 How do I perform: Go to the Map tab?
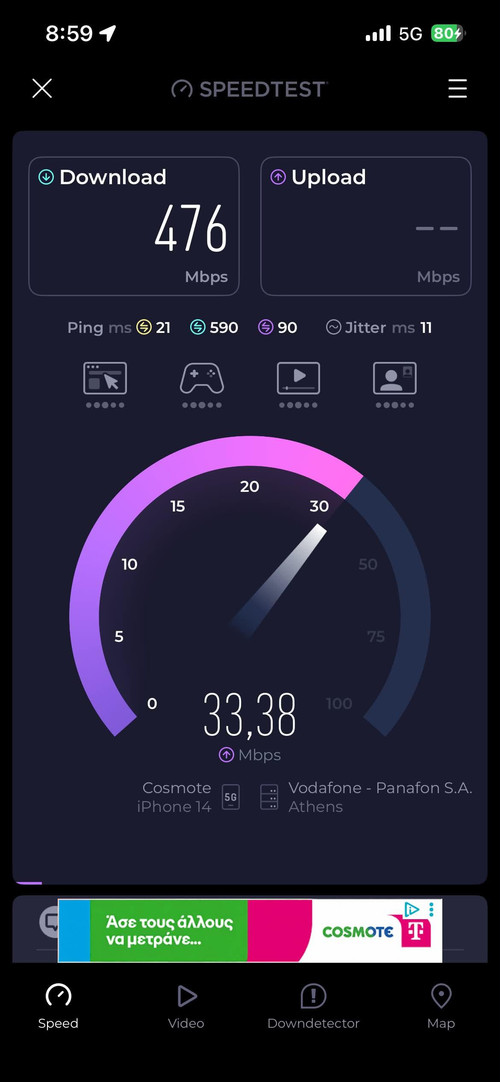click(441, 1007)
